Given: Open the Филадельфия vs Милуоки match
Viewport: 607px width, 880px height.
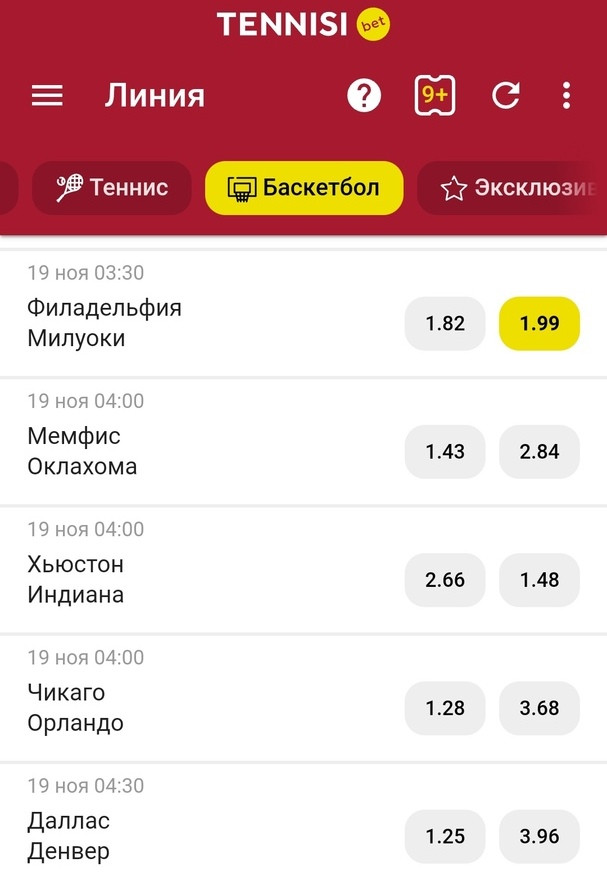Looking at the screenshot, I should tap(105, 323).
